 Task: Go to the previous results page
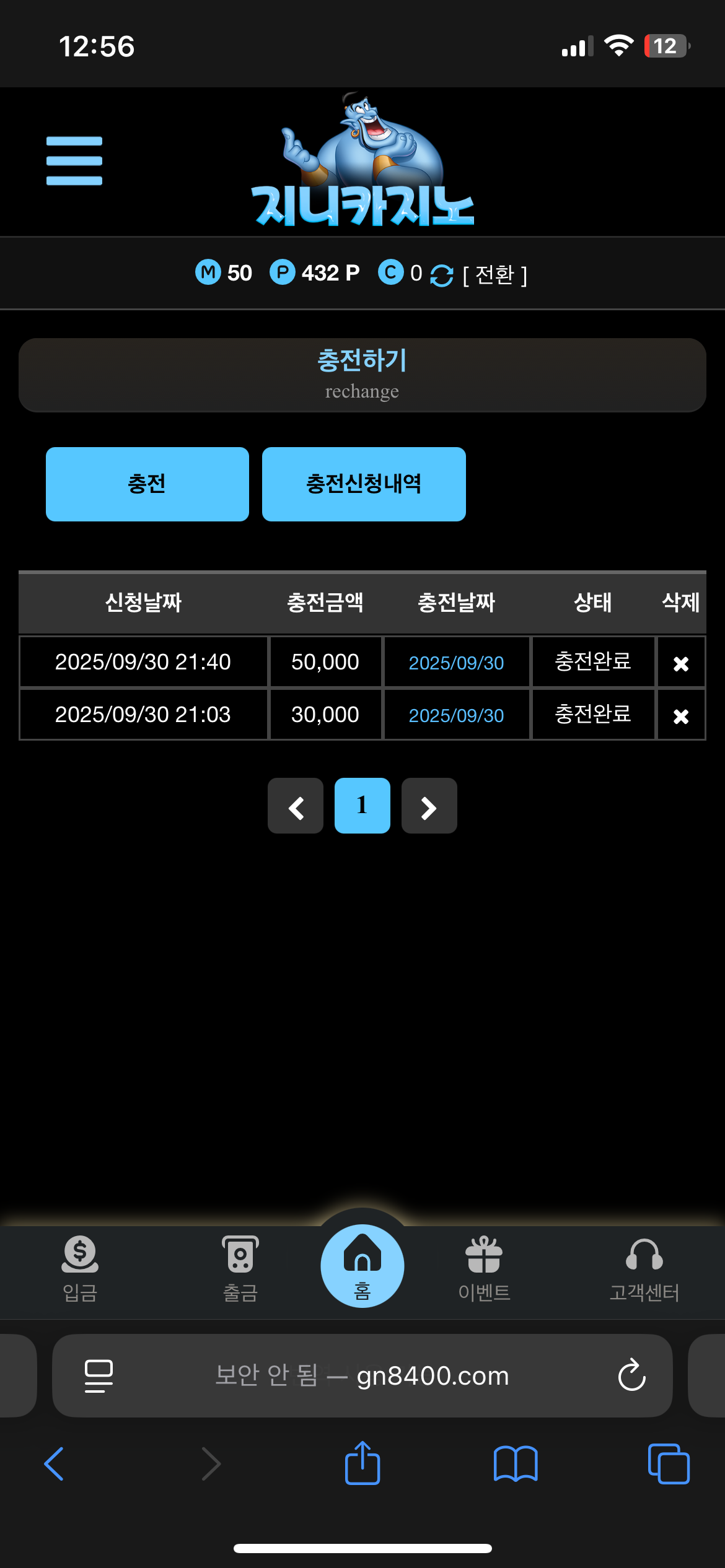click(296, 806)
